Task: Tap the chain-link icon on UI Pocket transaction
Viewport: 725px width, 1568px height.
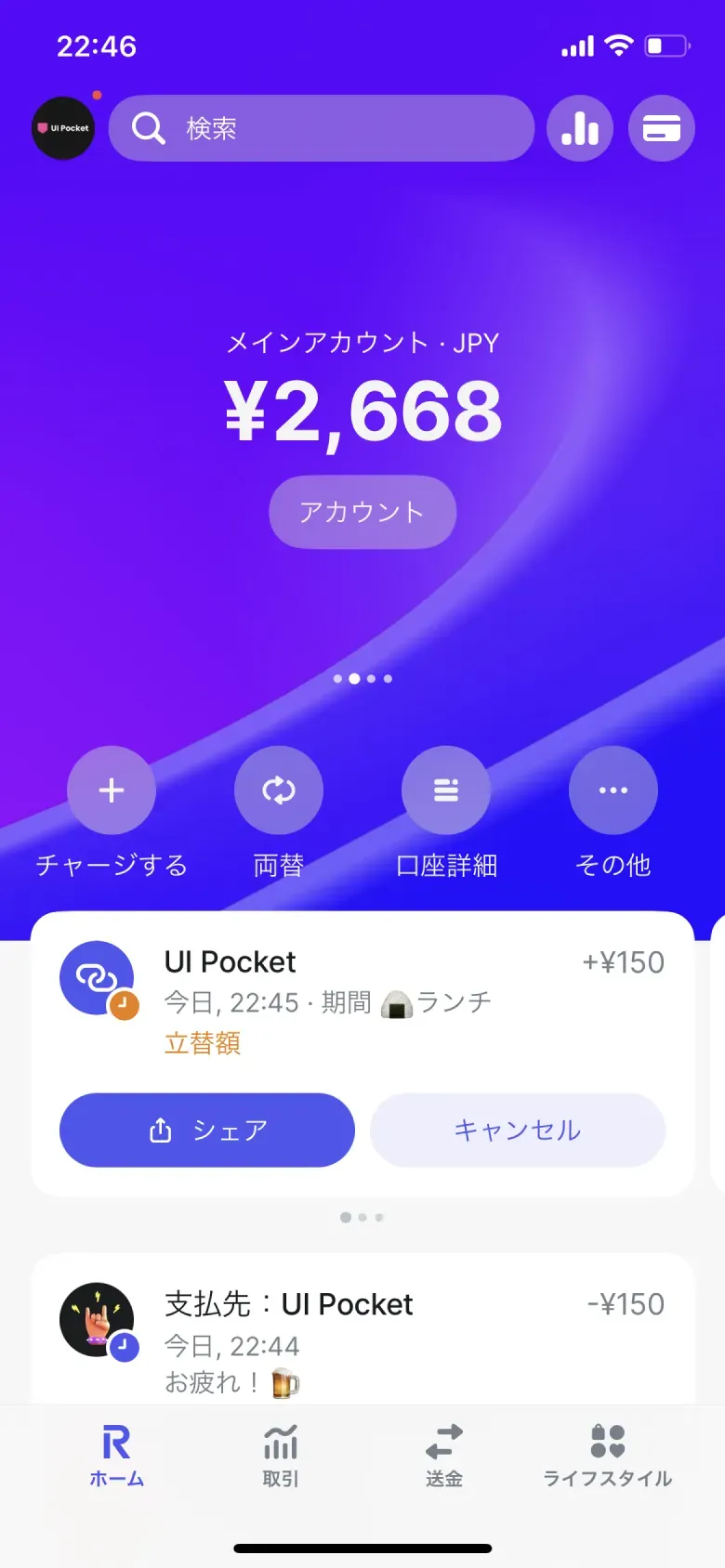Action: coord(96,977)
